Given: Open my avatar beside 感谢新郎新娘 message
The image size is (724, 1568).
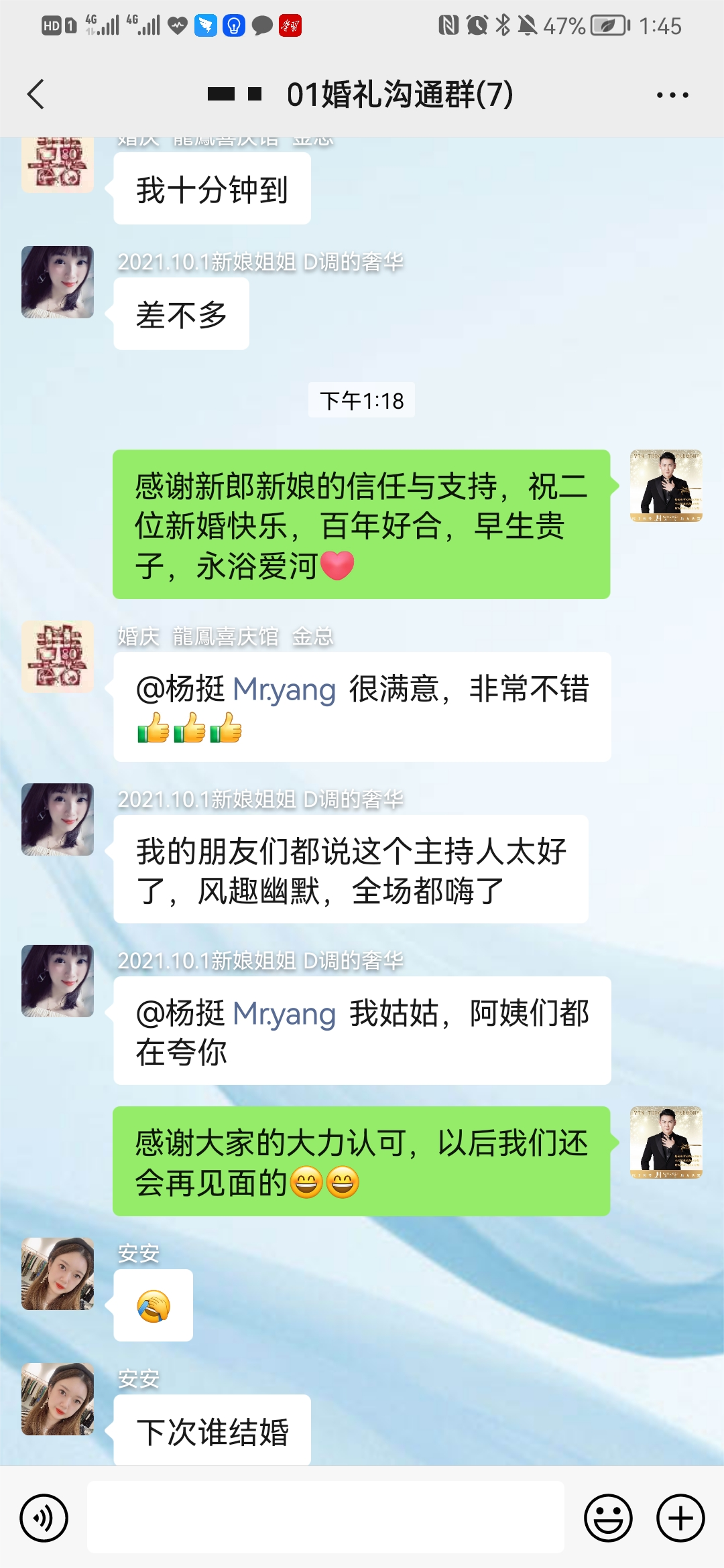Looking at the screenshot, I should [666, 486].
